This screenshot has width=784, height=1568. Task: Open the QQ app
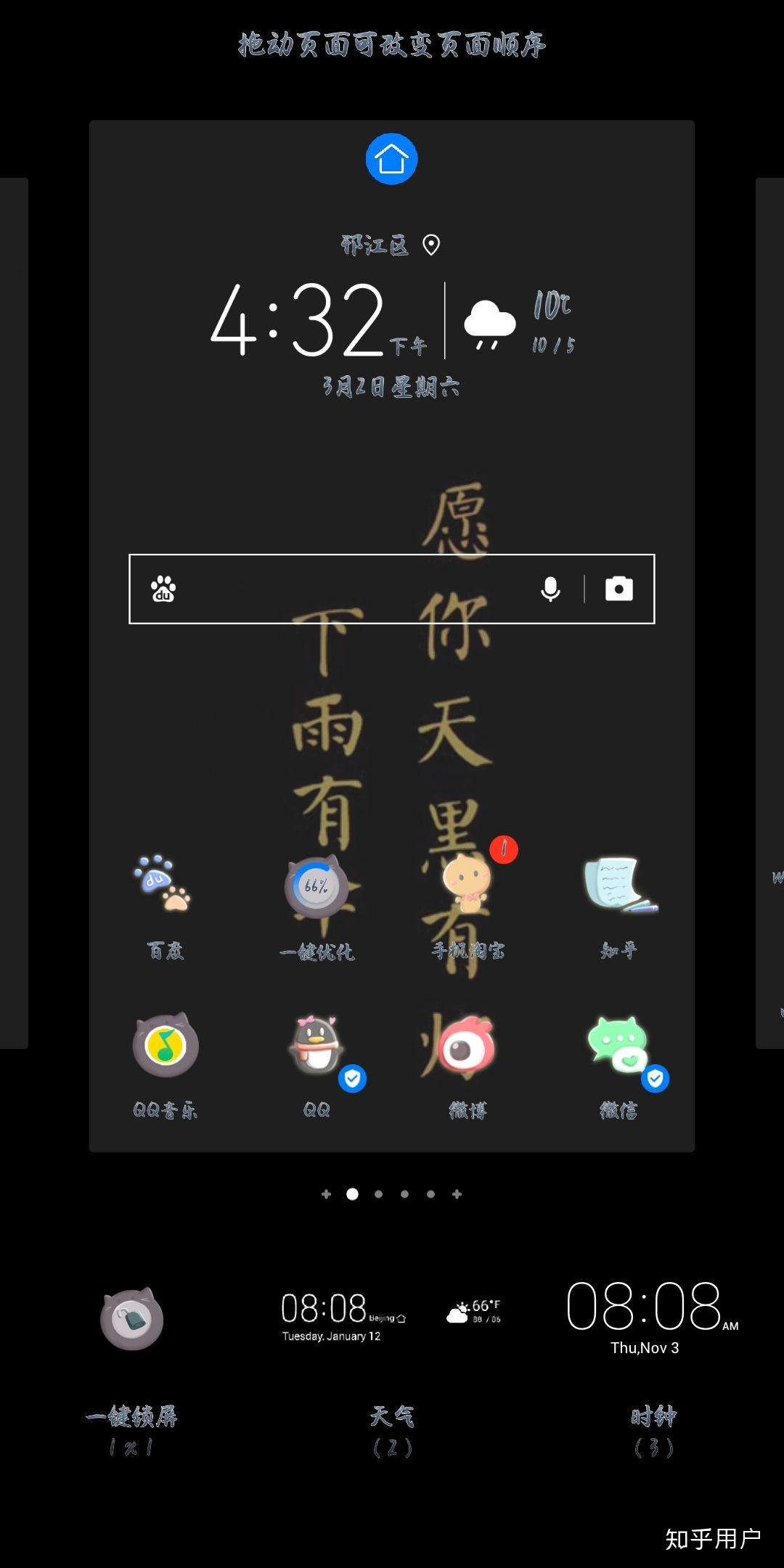click(317, 1046)
